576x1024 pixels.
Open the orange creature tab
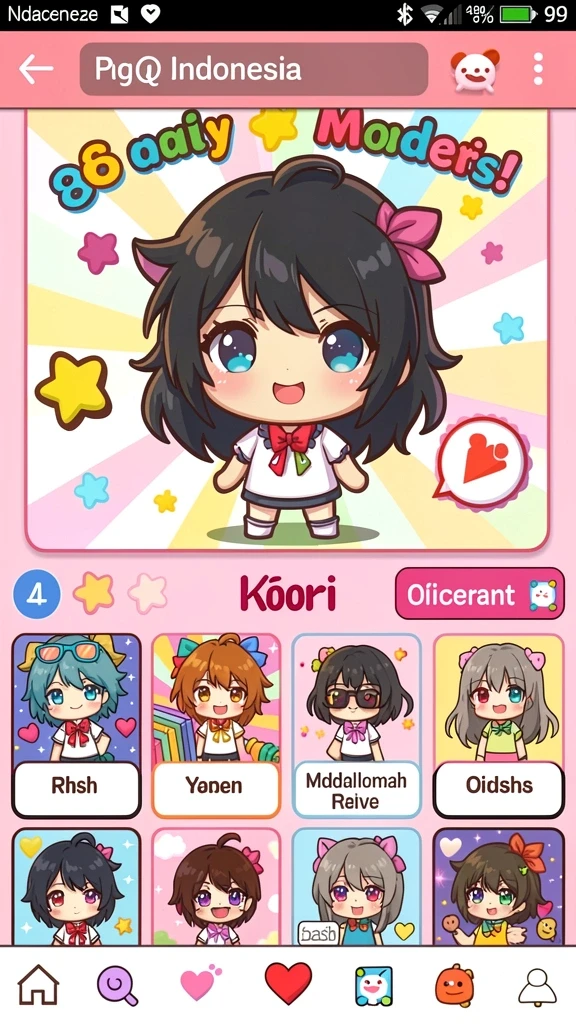[455, 985]
